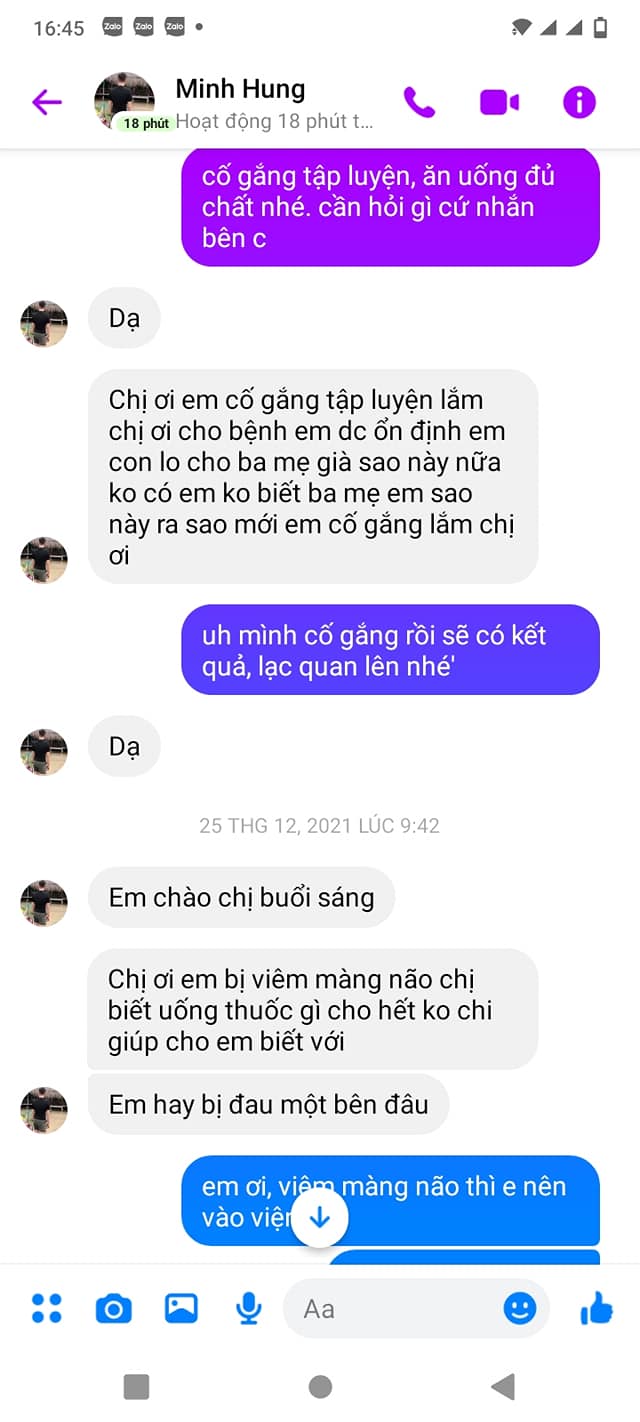The image size is (640, 1422).
Task: Open the more actions grid icon
Action: tap(46, 1308)
